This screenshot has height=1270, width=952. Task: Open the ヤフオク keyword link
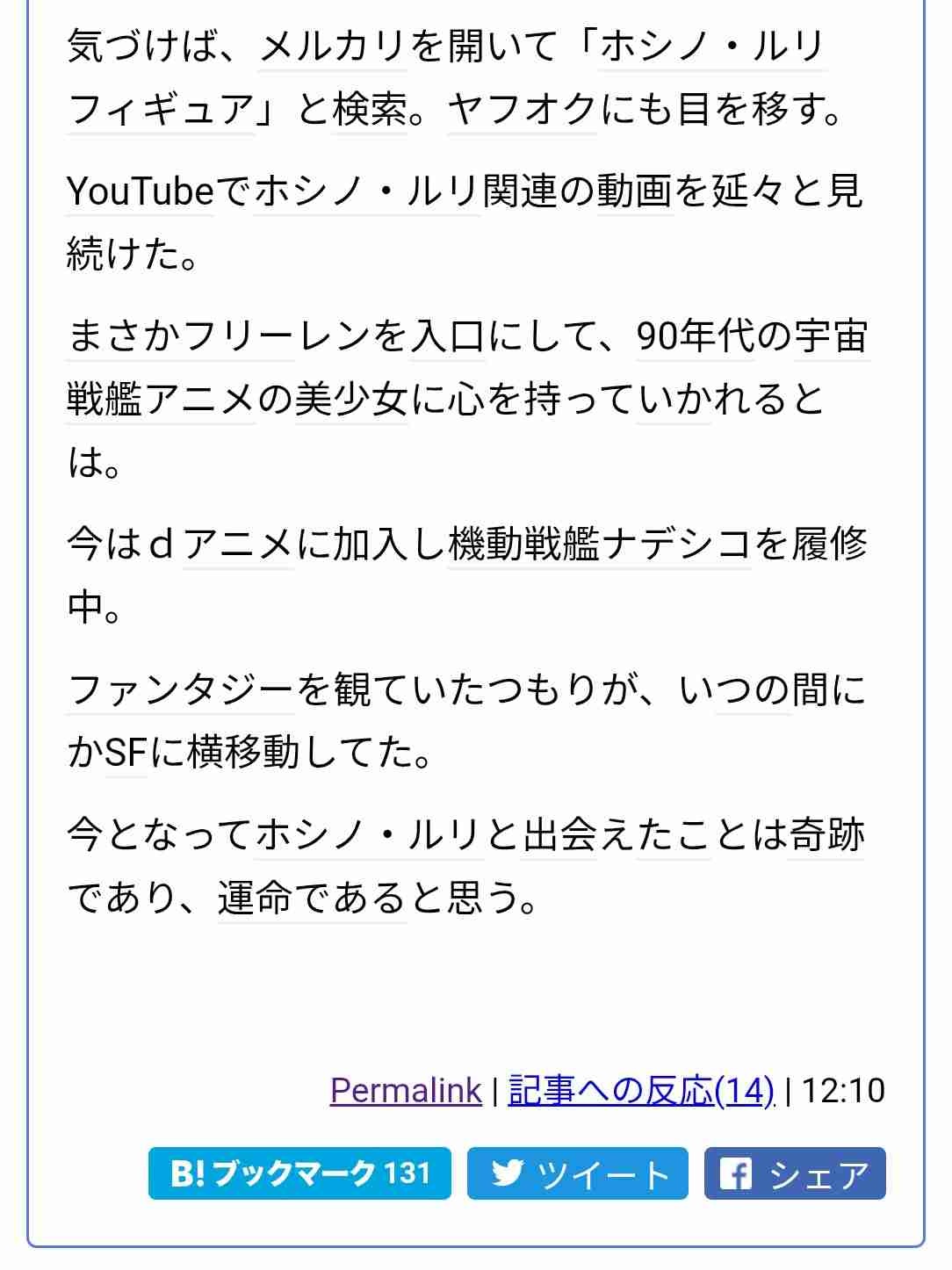click(522, 111)
